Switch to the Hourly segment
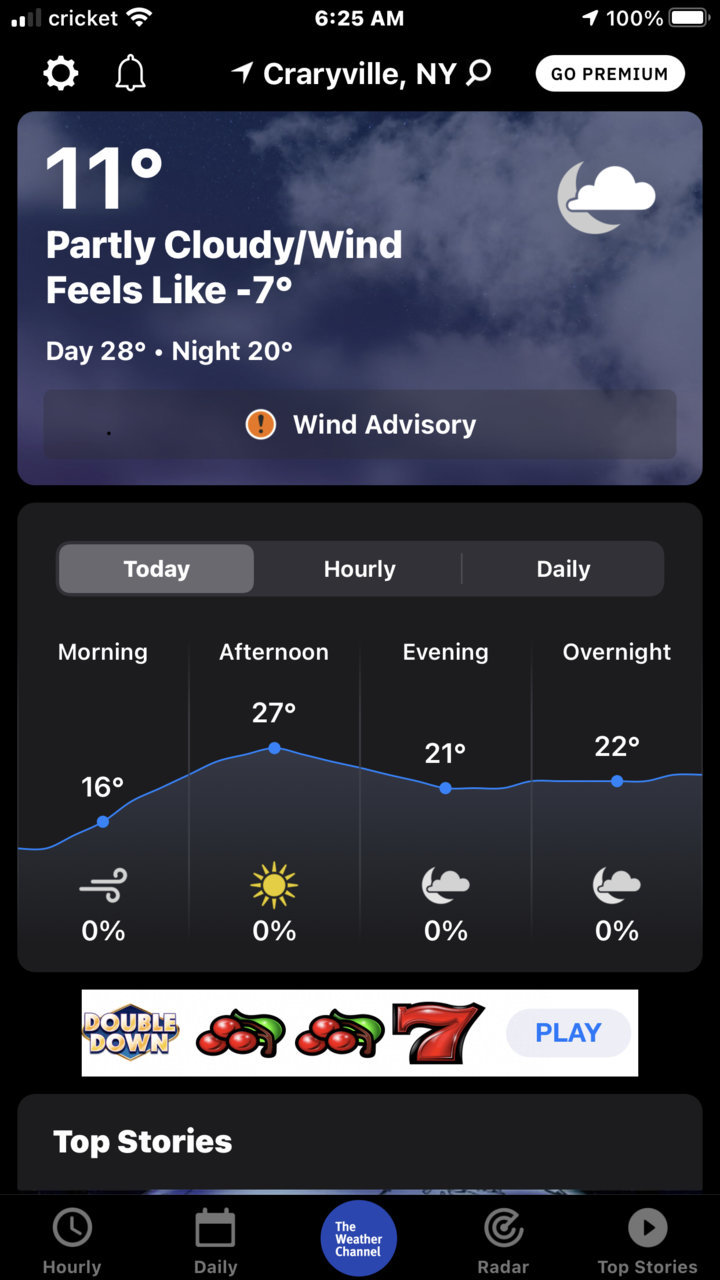This screenshot has width=720, height=1280. (360, 569)
